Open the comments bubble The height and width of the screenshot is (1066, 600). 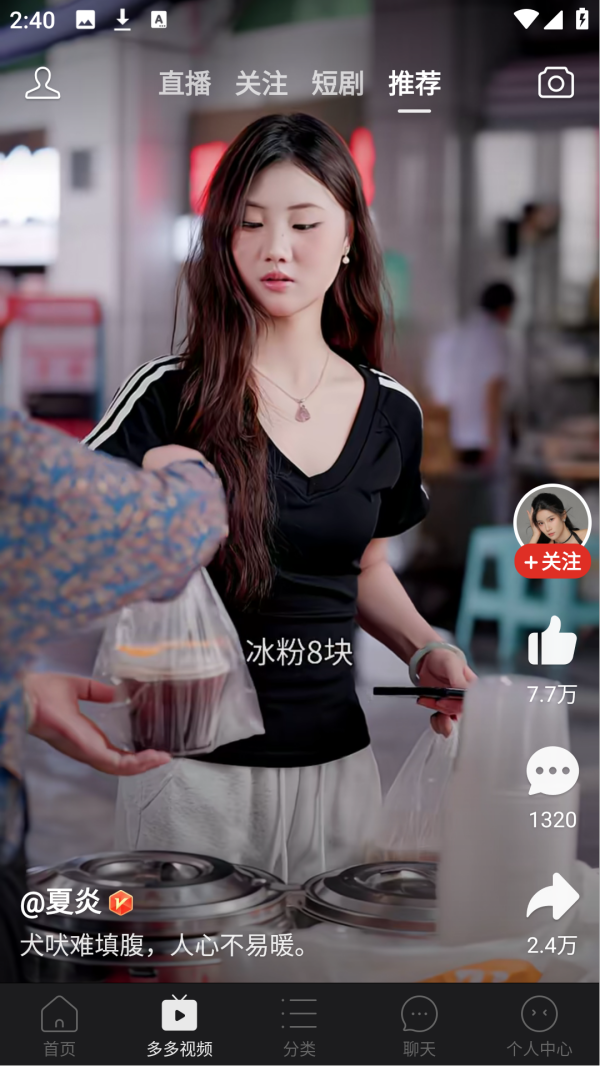[x=552, y=772]
